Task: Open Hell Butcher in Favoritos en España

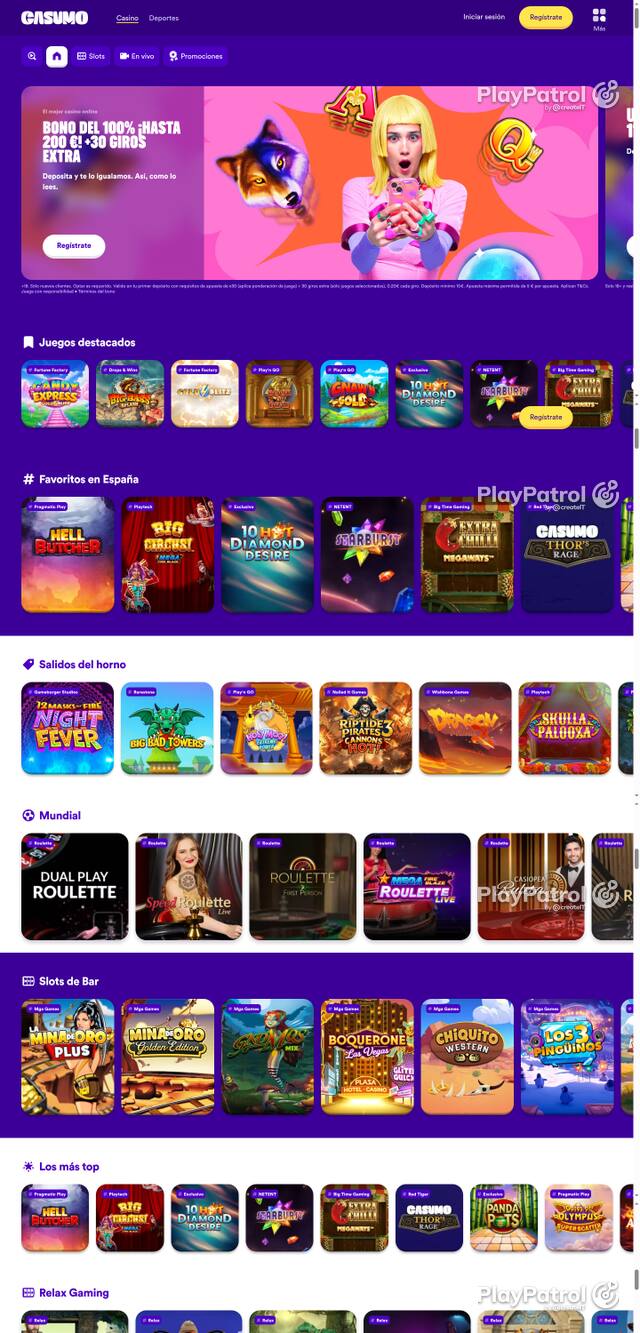Action: (68, 554)
